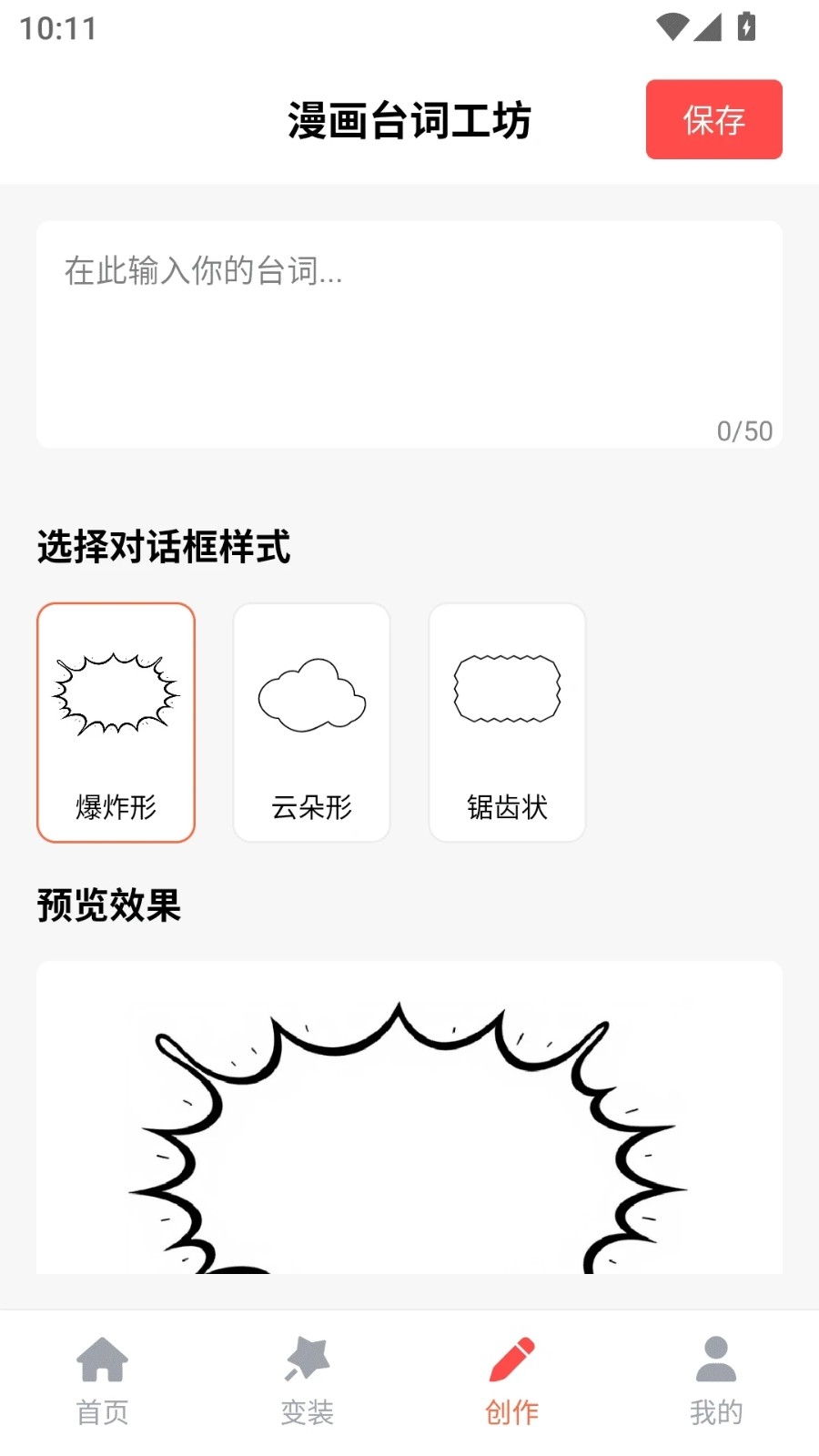Viewport: 819px width, 1456px height.
Task: Tap the creation (创作) pencil icon
Action: pyautogui.click(x=511, y=1358)
